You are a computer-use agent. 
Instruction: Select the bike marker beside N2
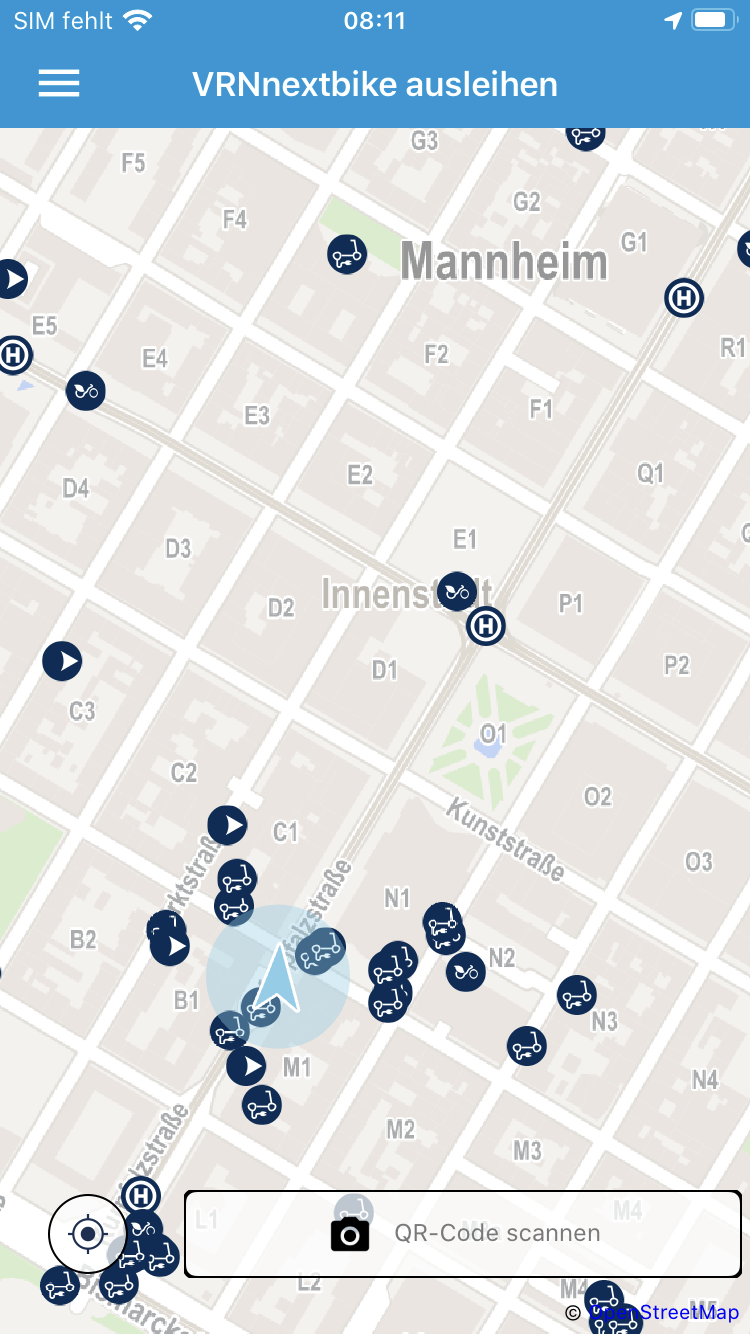465,971
